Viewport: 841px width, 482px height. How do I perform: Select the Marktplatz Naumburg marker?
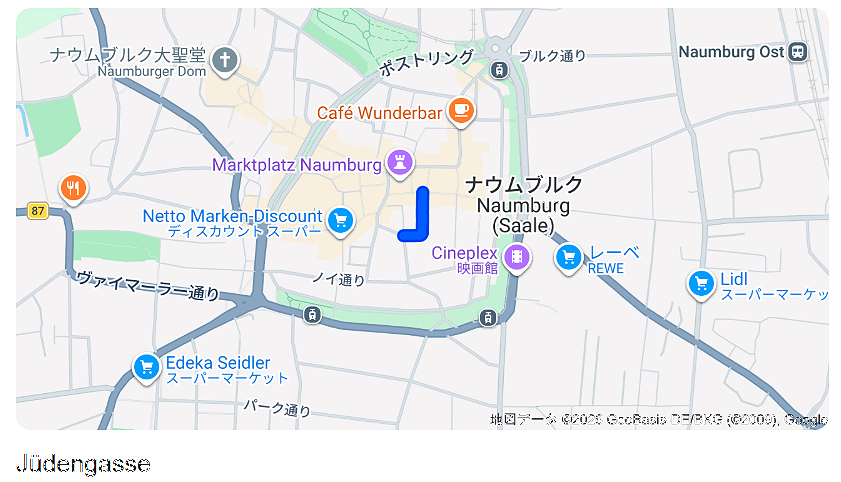[400, 163]
